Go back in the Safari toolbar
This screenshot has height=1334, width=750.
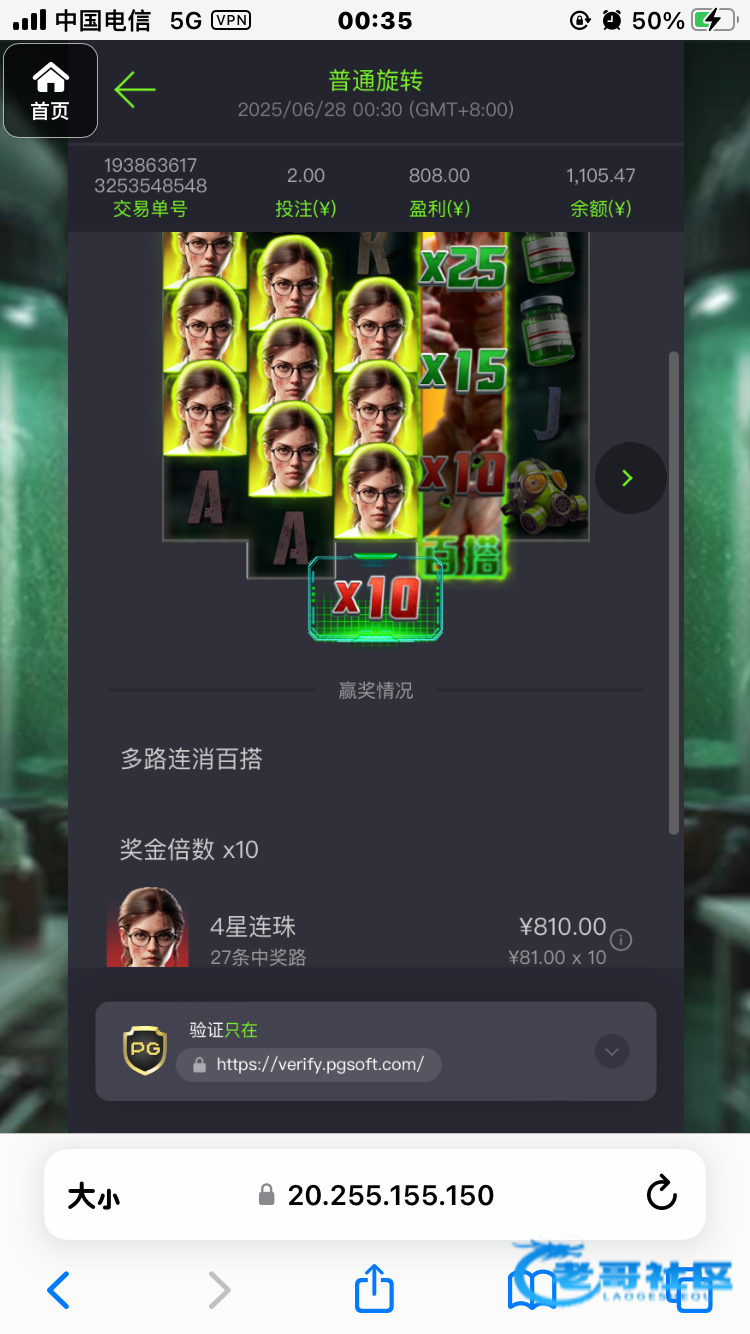tap(59, 1290)
